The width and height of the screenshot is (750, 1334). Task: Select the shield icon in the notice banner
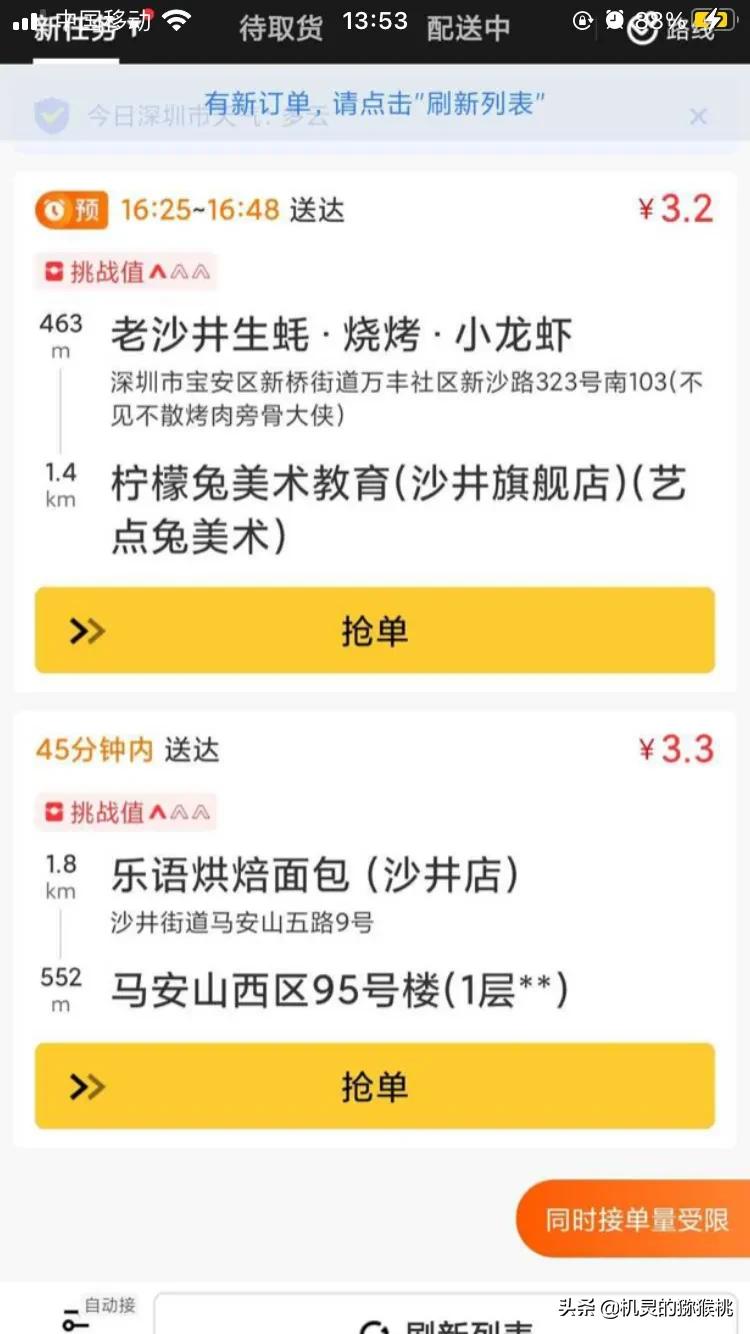tap(51, 116)
